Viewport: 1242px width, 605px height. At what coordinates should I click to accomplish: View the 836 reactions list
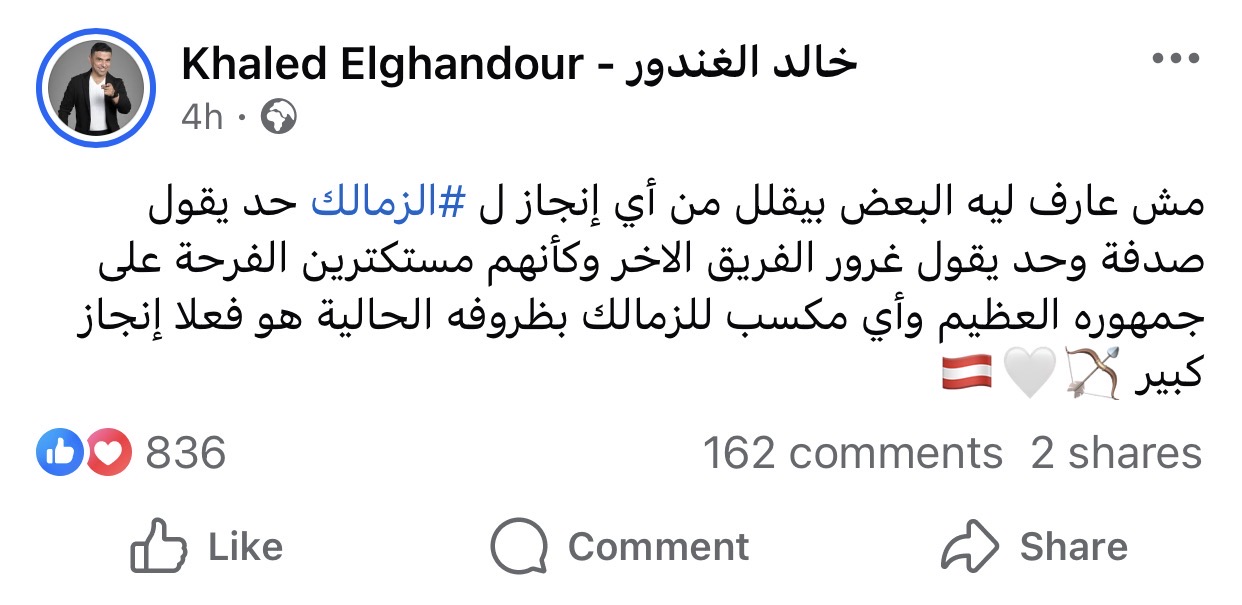(132, 453)
